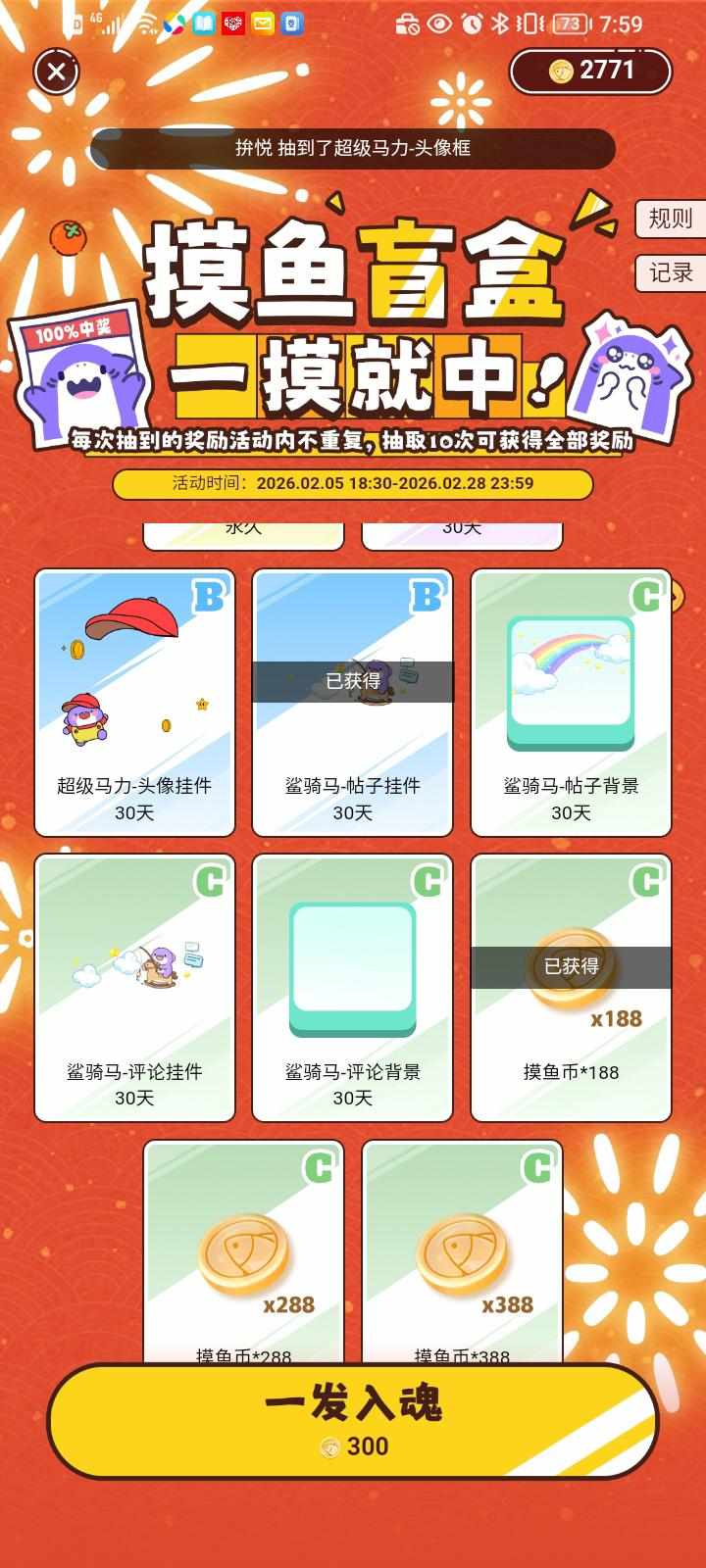Image resolution: width=706 pixels, height=1568 pixels.
Task: View the 摸鱼币*188 prize card
Action: click(x=571, y=988)
